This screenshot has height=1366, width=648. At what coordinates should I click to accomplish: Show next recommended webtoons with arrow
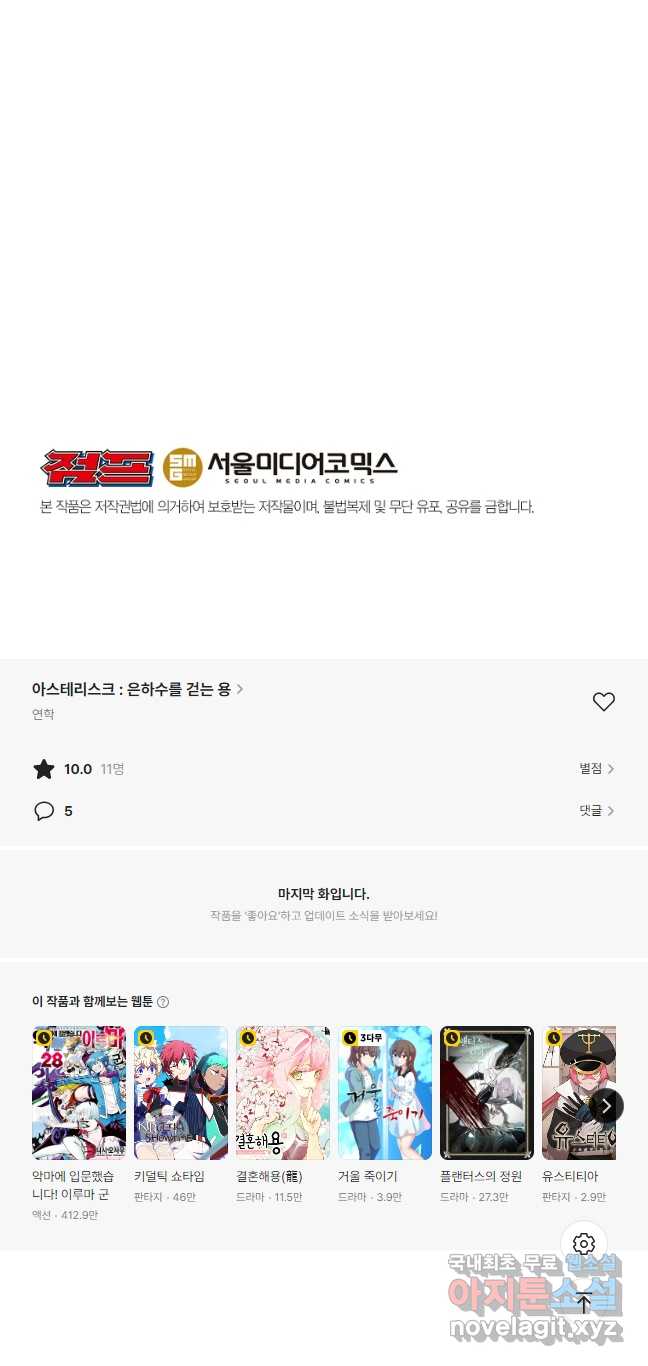coord(606,1105)
